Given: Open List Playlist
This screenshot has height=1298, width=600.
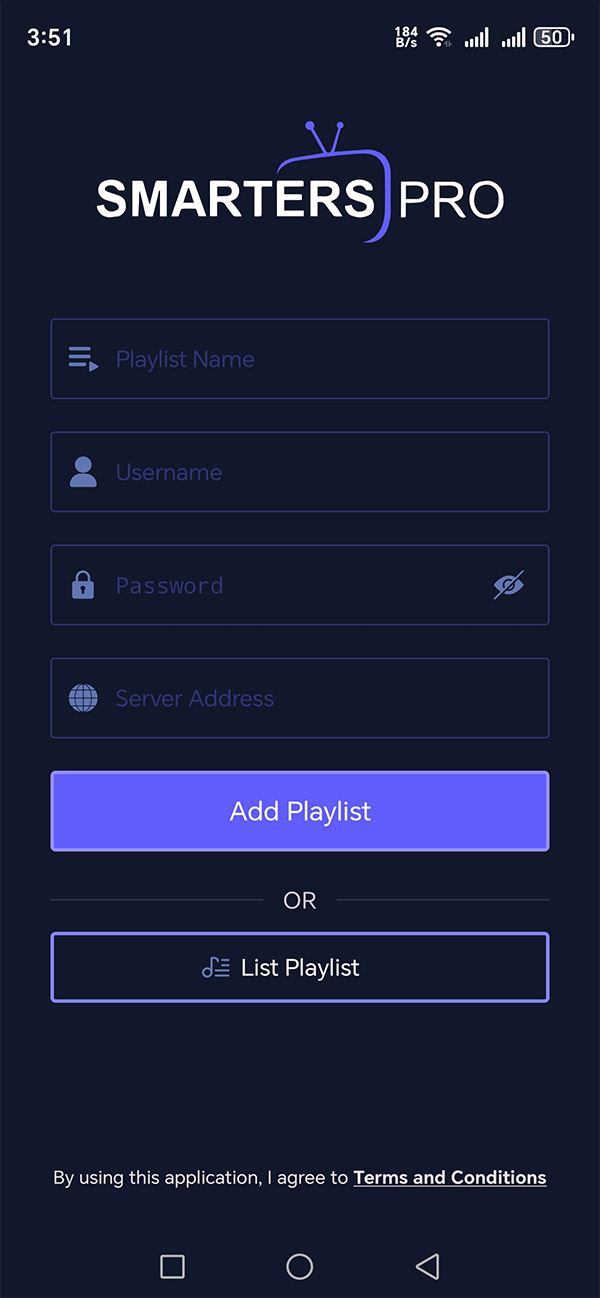Looking at the screenshot, I should (x=300, y=967).
